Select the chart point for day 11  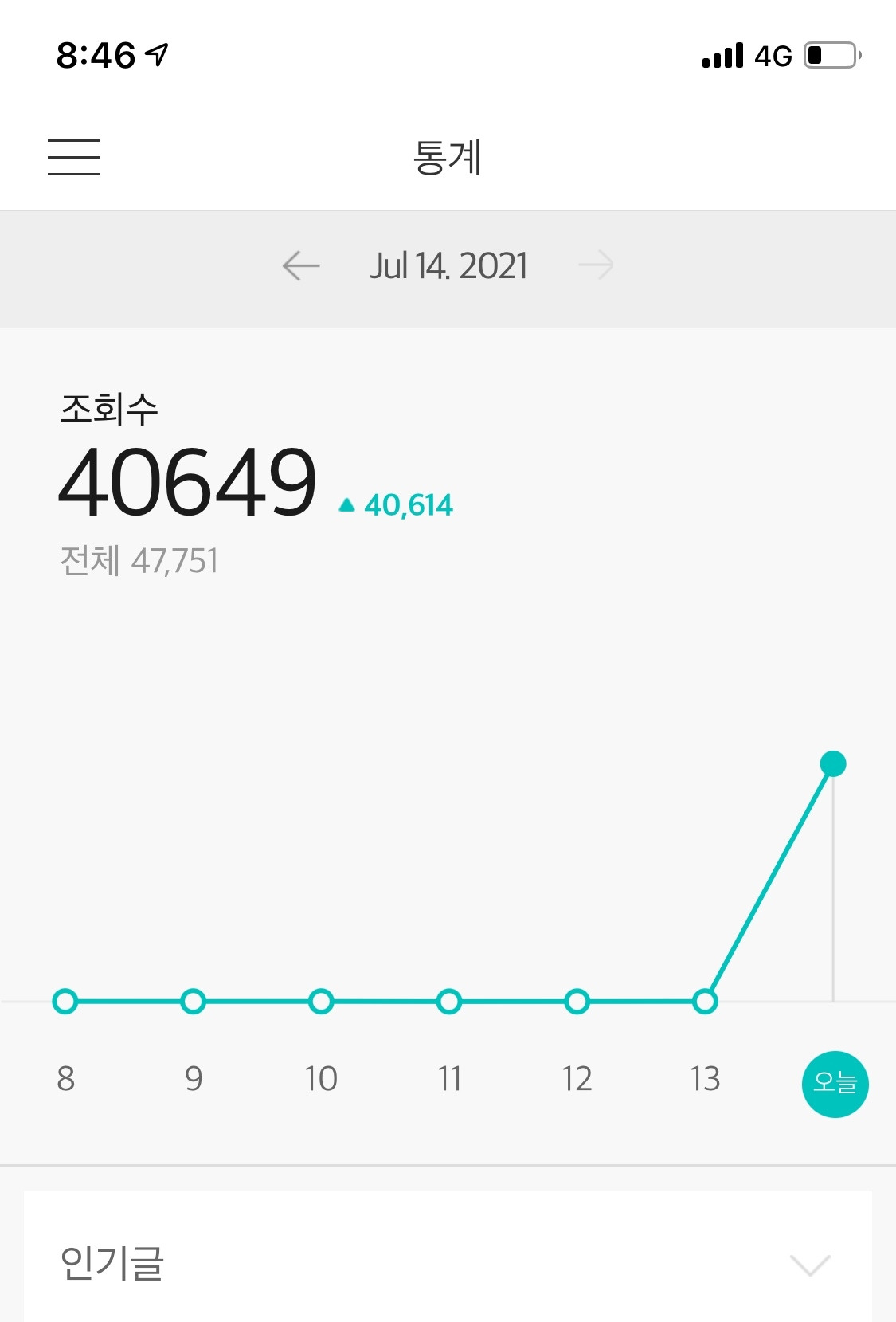[x=449, y=1001]
